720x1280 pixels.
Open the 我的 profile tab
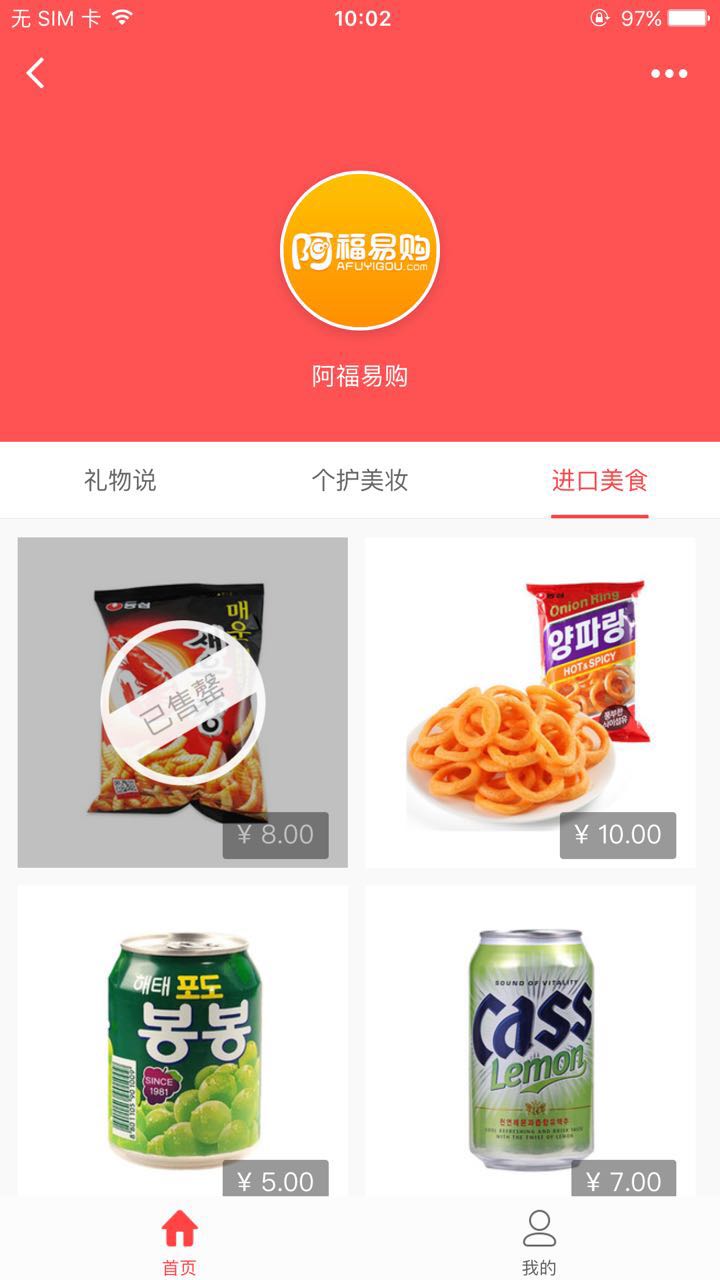(539, 1240)
